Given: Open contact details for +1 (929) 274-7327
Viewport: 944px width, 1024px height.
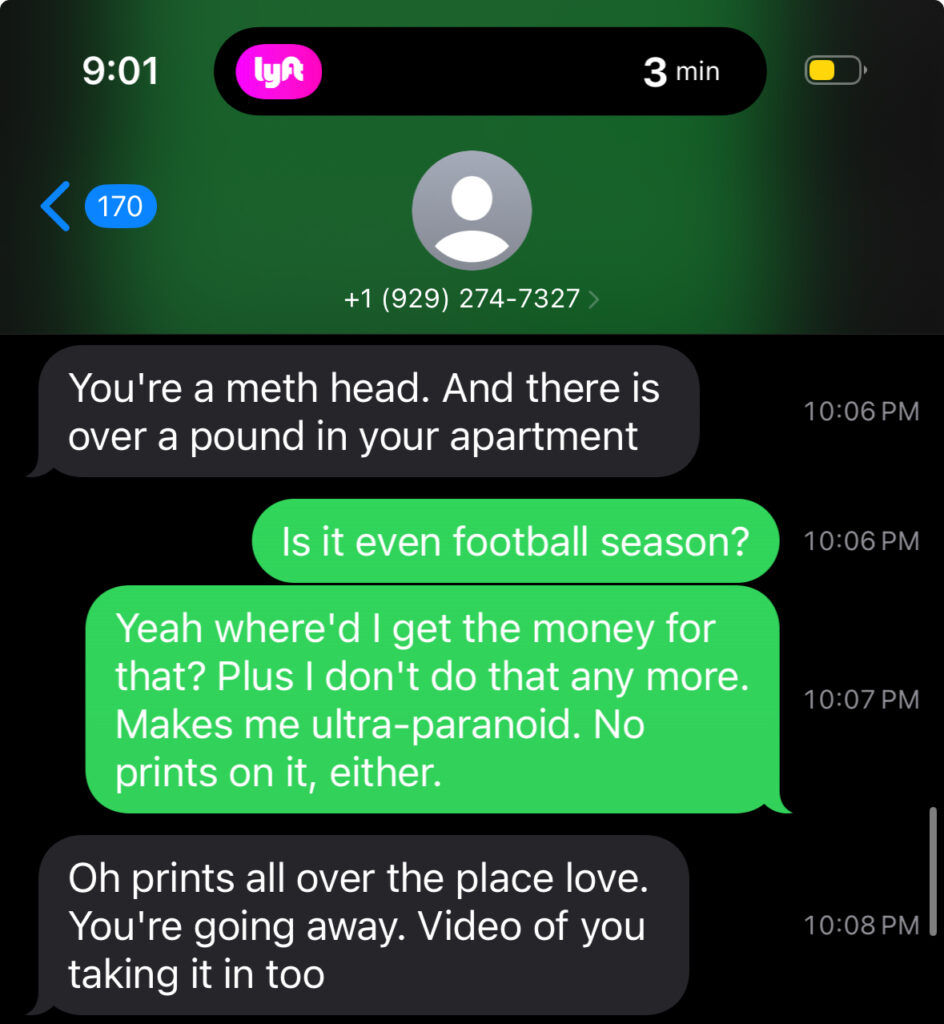Looking at the screenshot, I should tap(471, 298).
